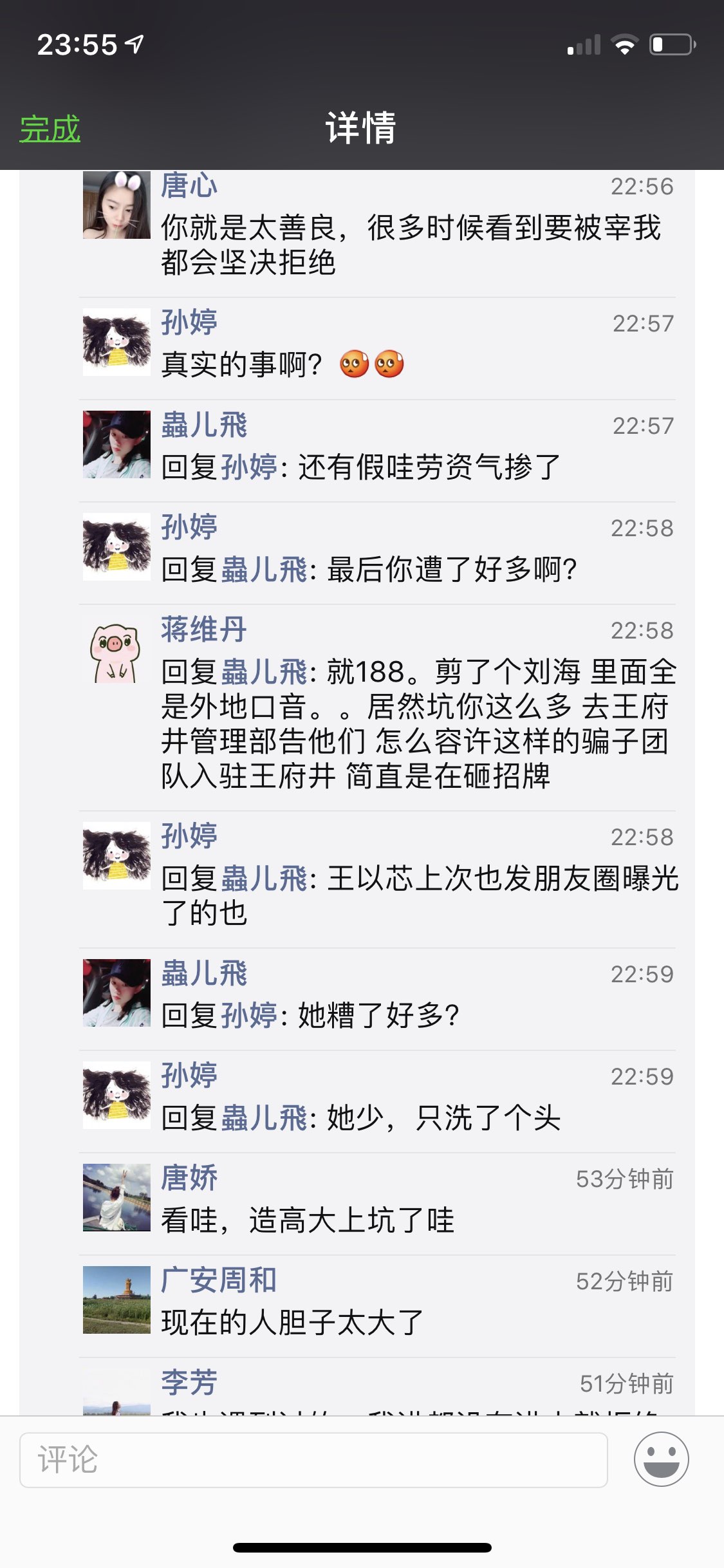Screen dimensions: 724x1568
Task: Tap the 评论 comment input field
Action: pos(313,1459)
